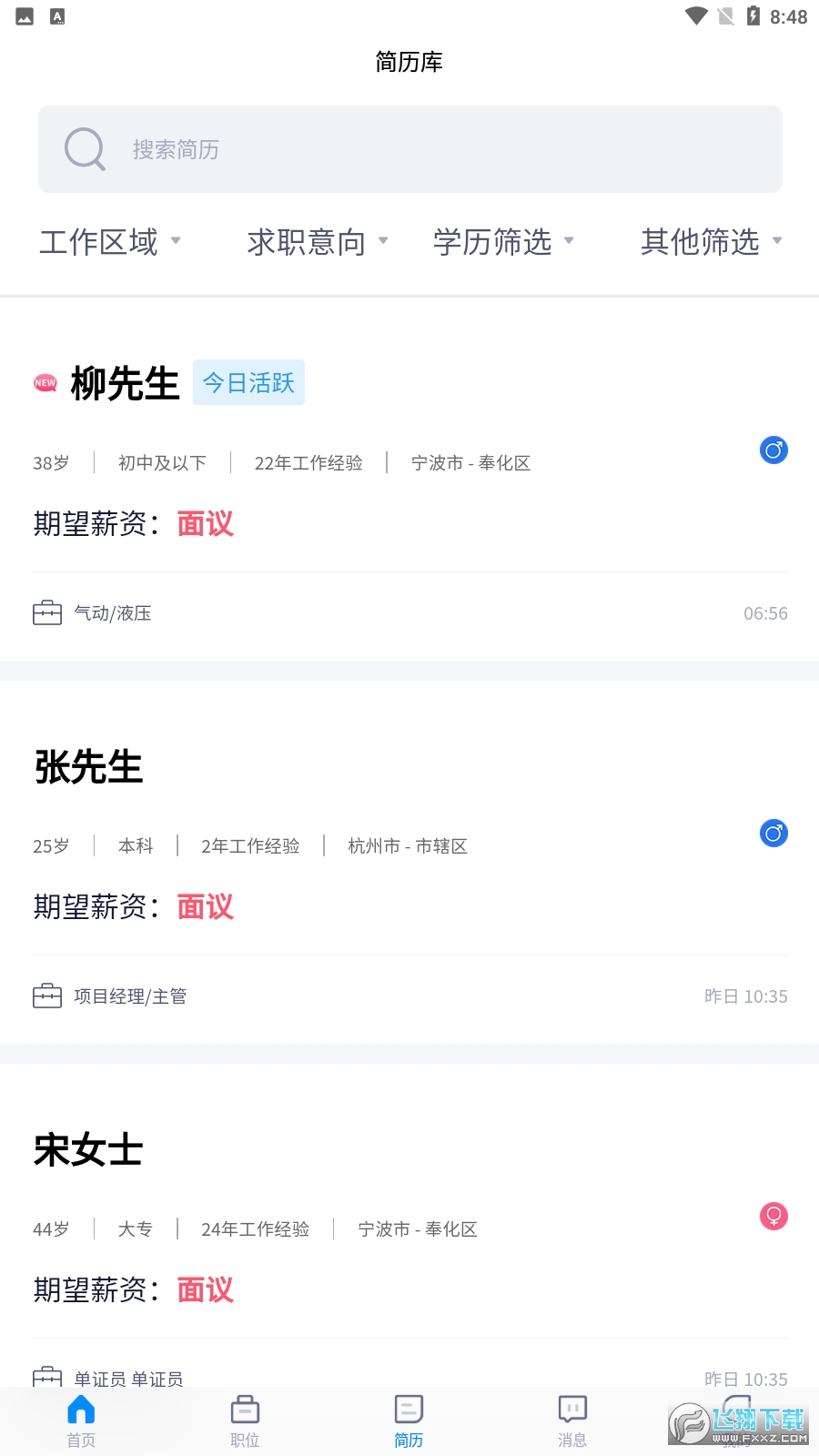819x1456 pixels.
Task: Tap the search magnifier icon
Action: [x=84, y=148]
